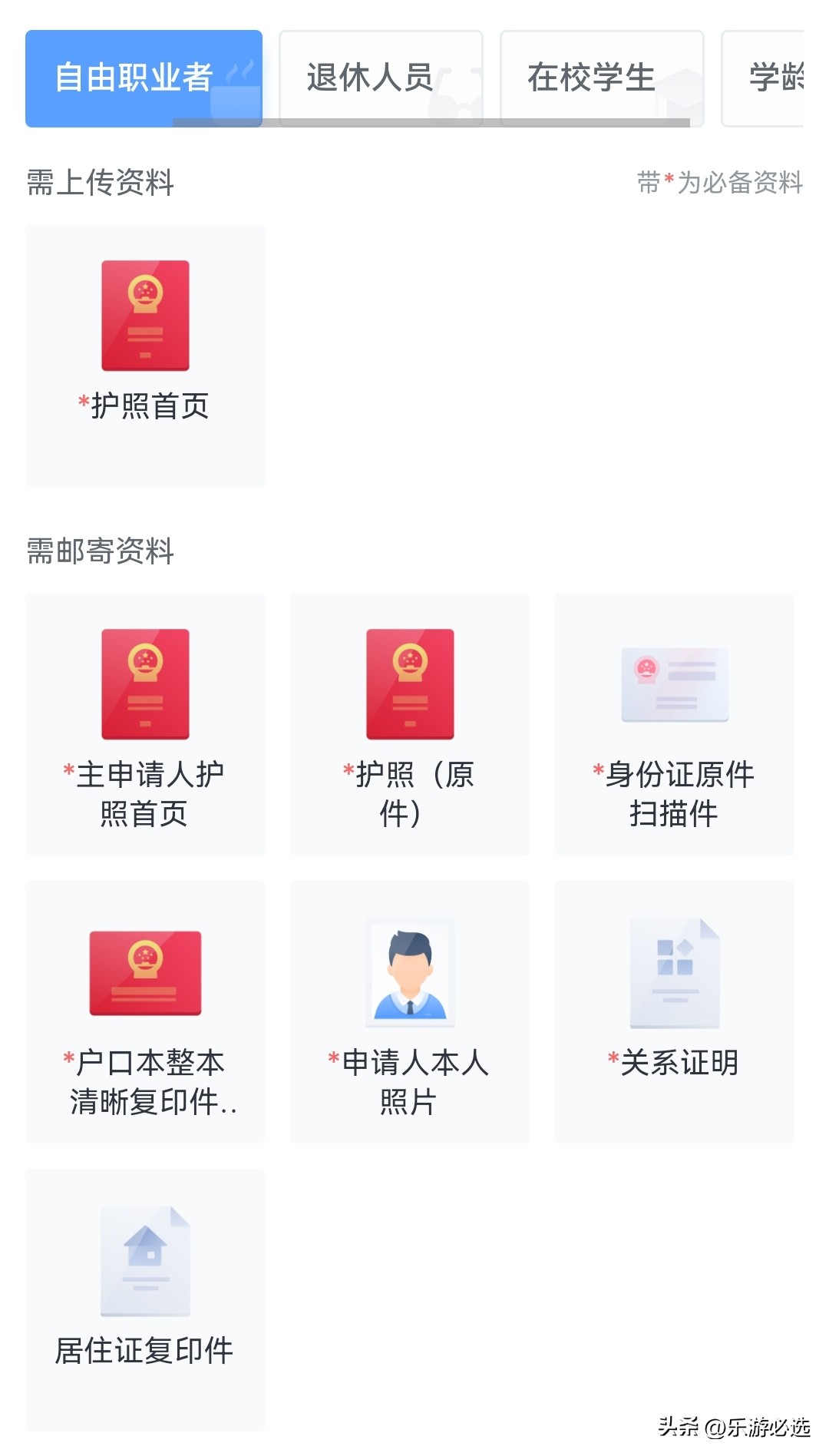The image size is (829, 1456).
Task: Select the 自由职业者 tab
Action: pos(144,78)
